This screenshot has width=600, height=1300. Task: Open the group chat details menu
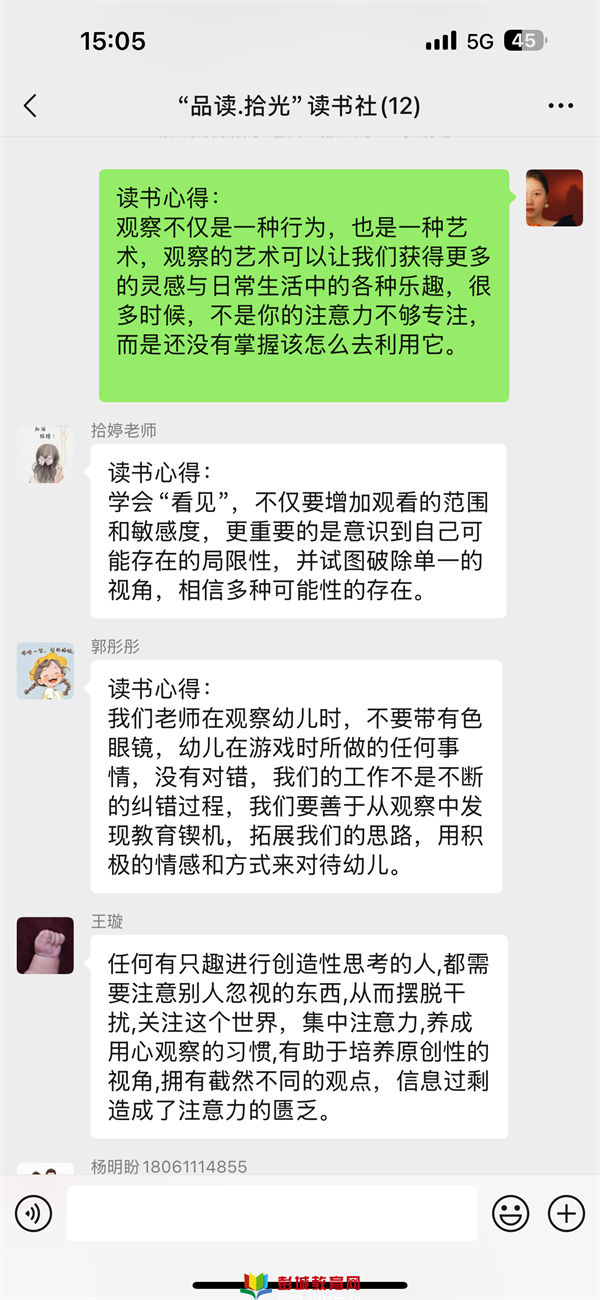pyautogui.click(x=561, y=106)
